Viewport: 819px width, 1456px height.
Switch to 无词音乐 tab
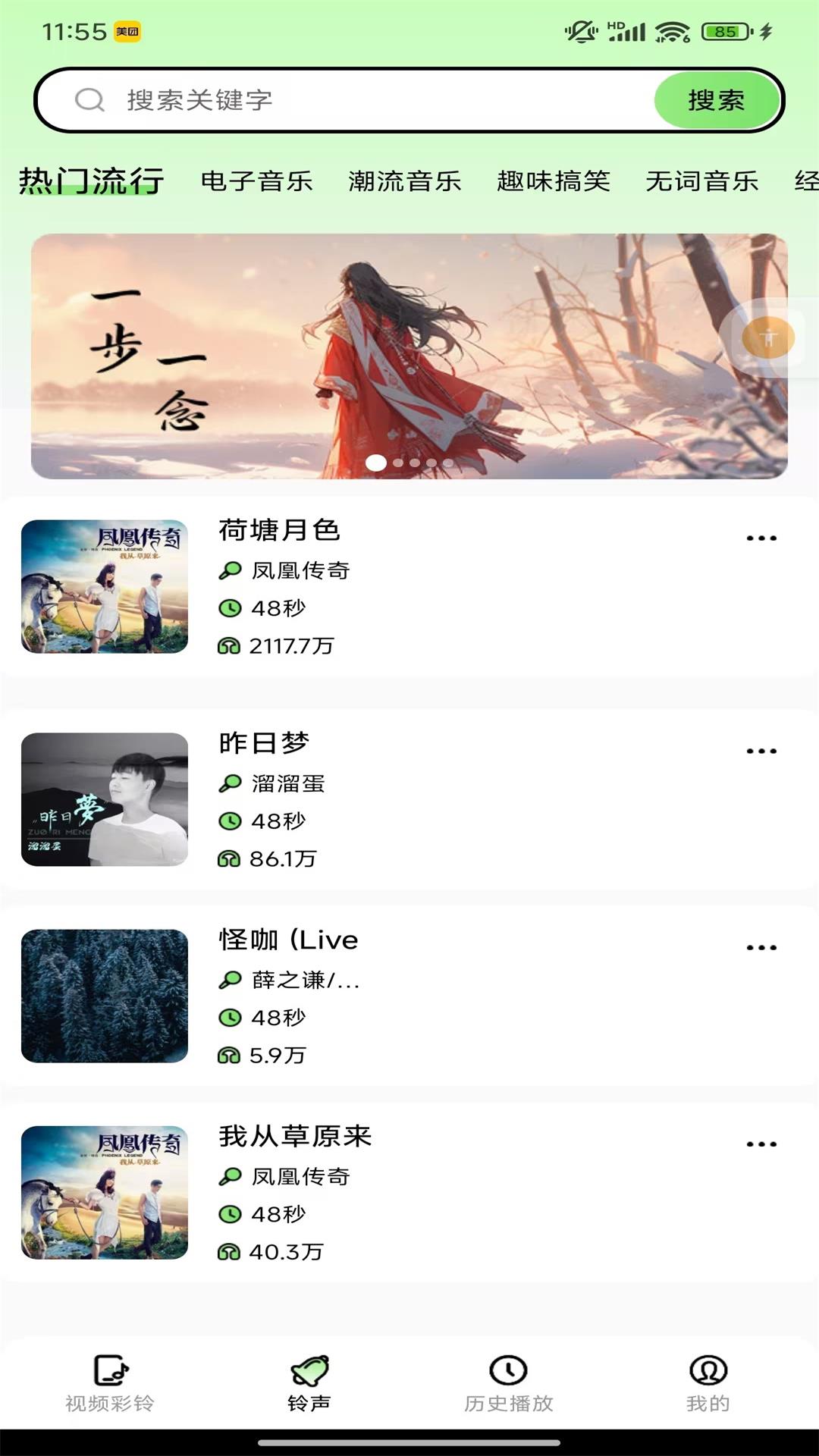(x=702, y=181)
